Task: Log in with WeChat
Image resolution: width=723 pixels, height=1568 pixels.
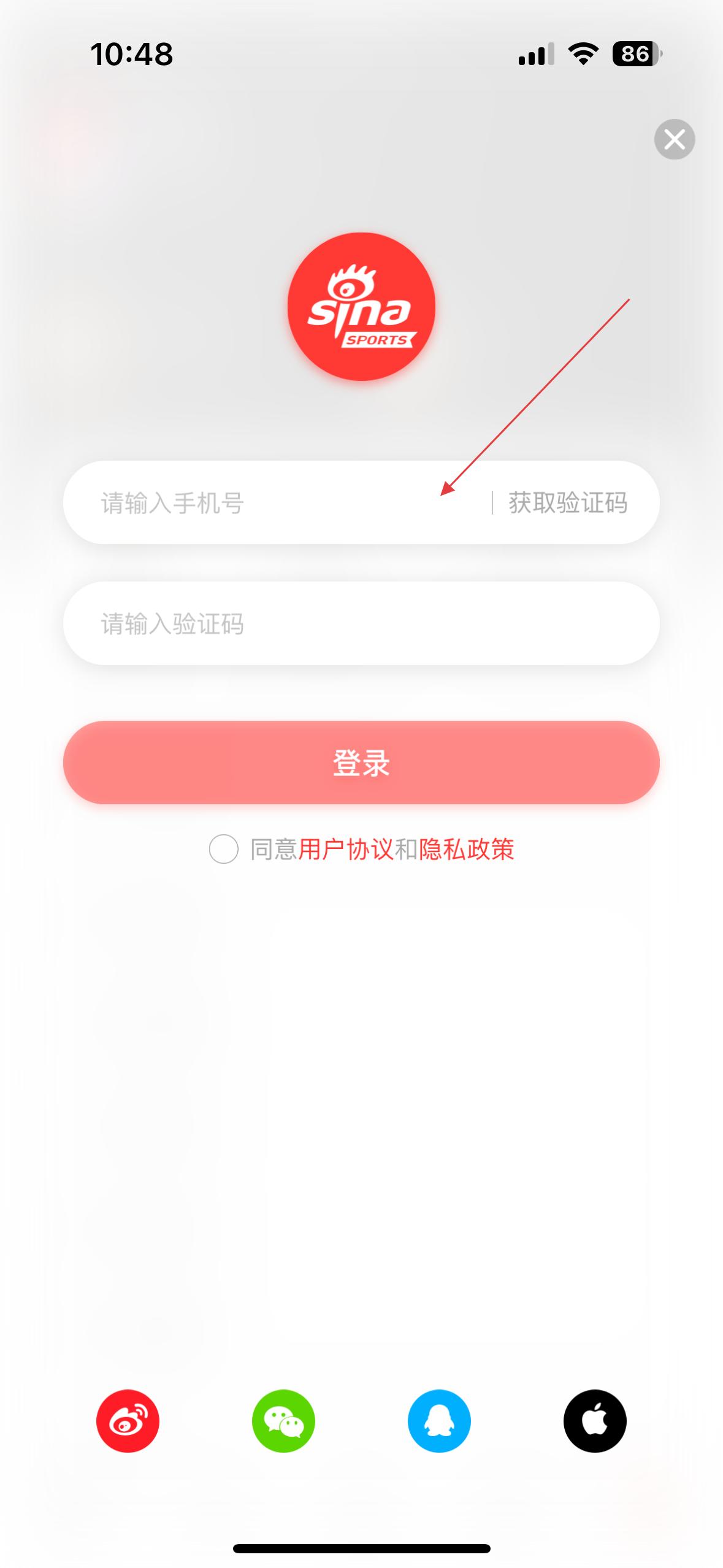Action: coord(283,1421)
